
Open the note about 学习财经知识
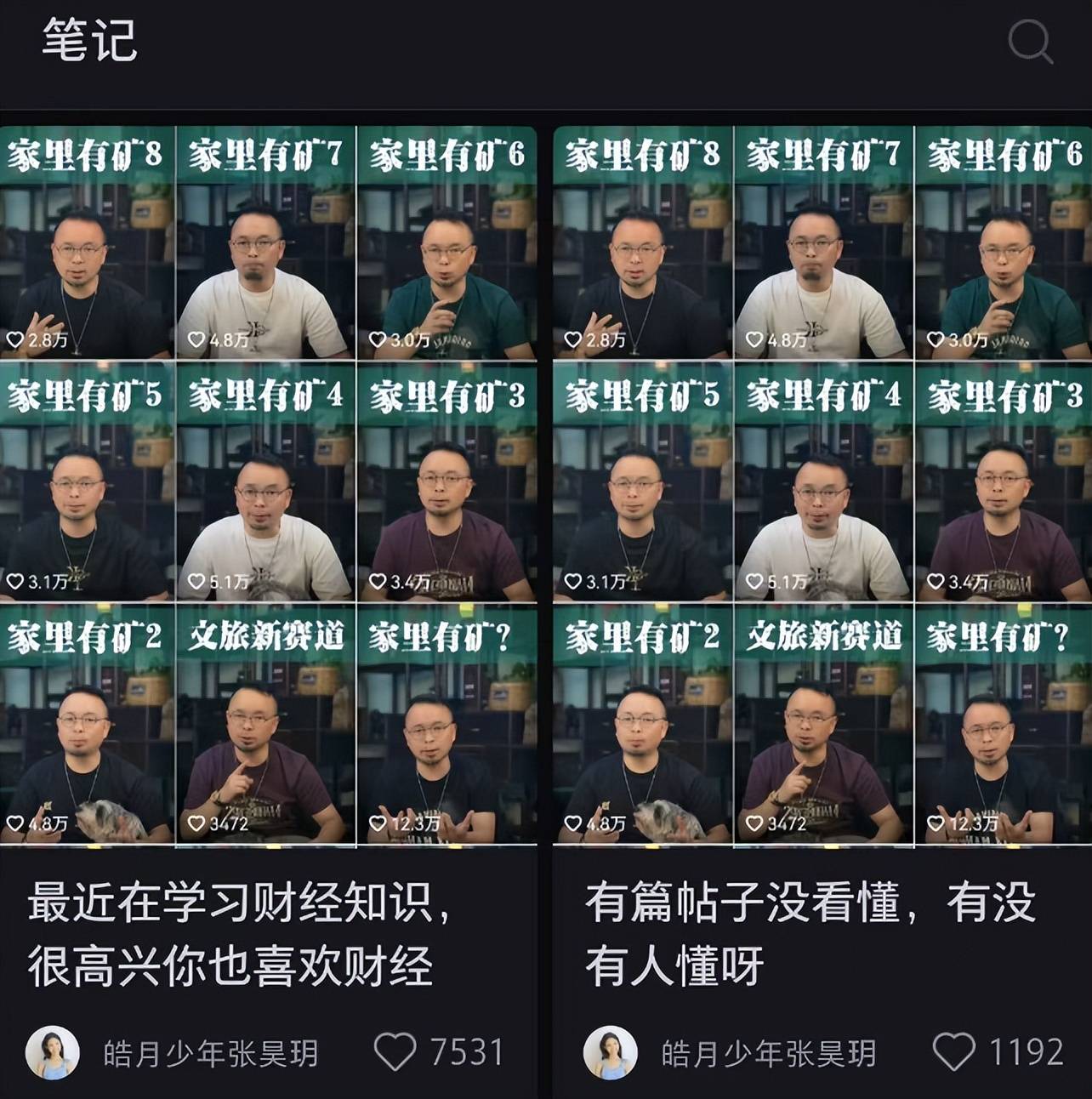click(x=238, y=934)
